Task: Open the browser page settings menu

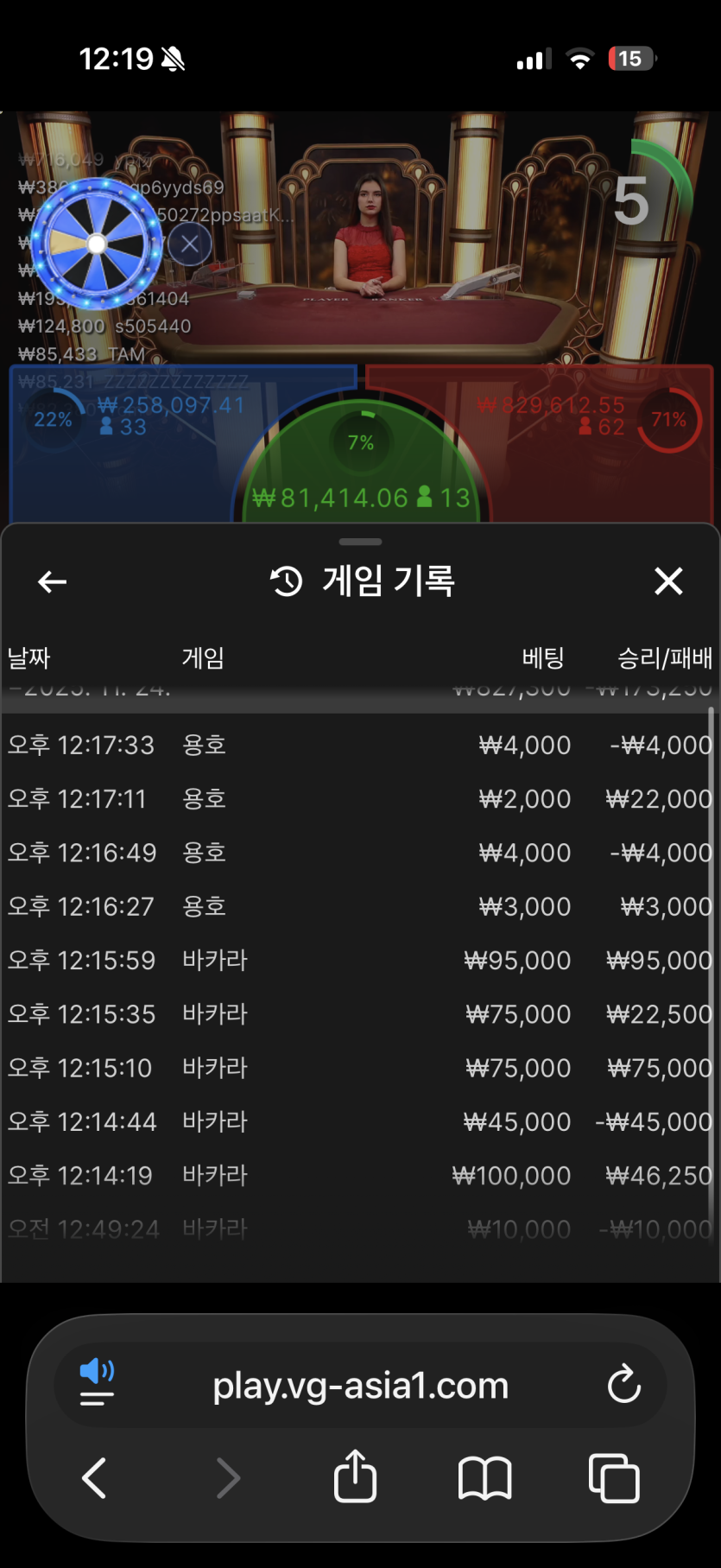Action: (x=97, y=1383)
